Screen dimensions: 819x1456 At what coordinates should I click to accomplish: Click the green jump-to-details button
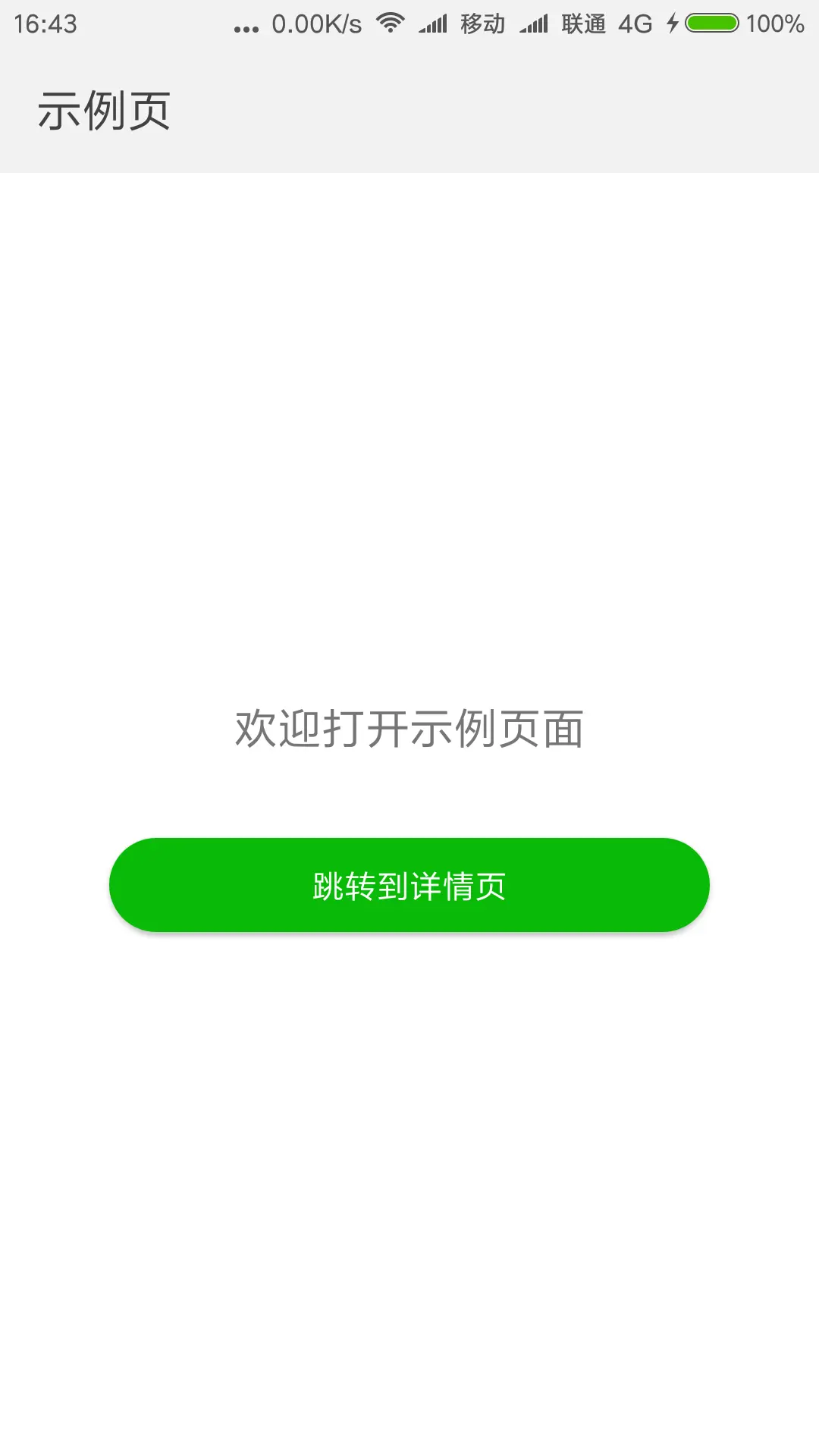(x=409, y=884)
